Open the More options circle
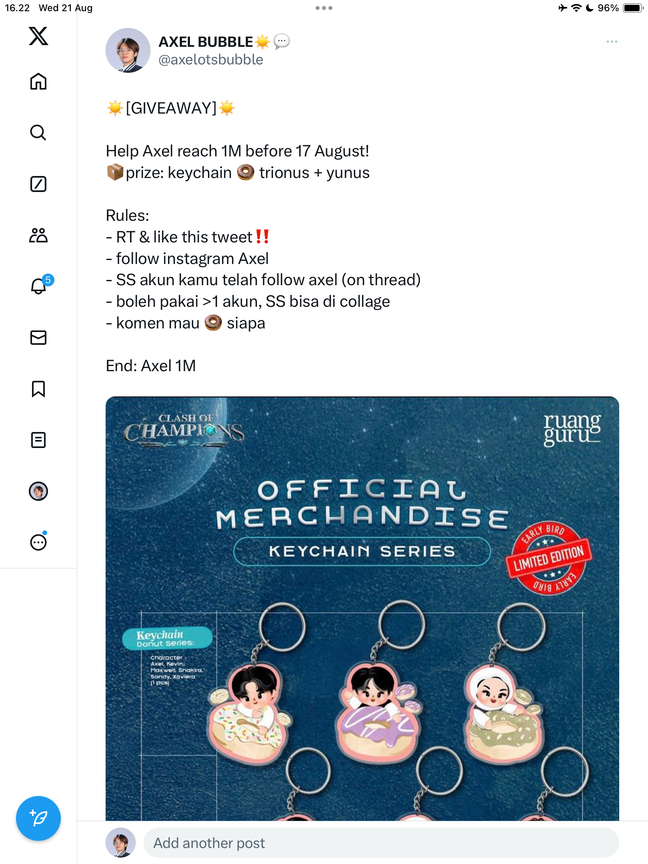648x864 pixels. coord(38,542)
